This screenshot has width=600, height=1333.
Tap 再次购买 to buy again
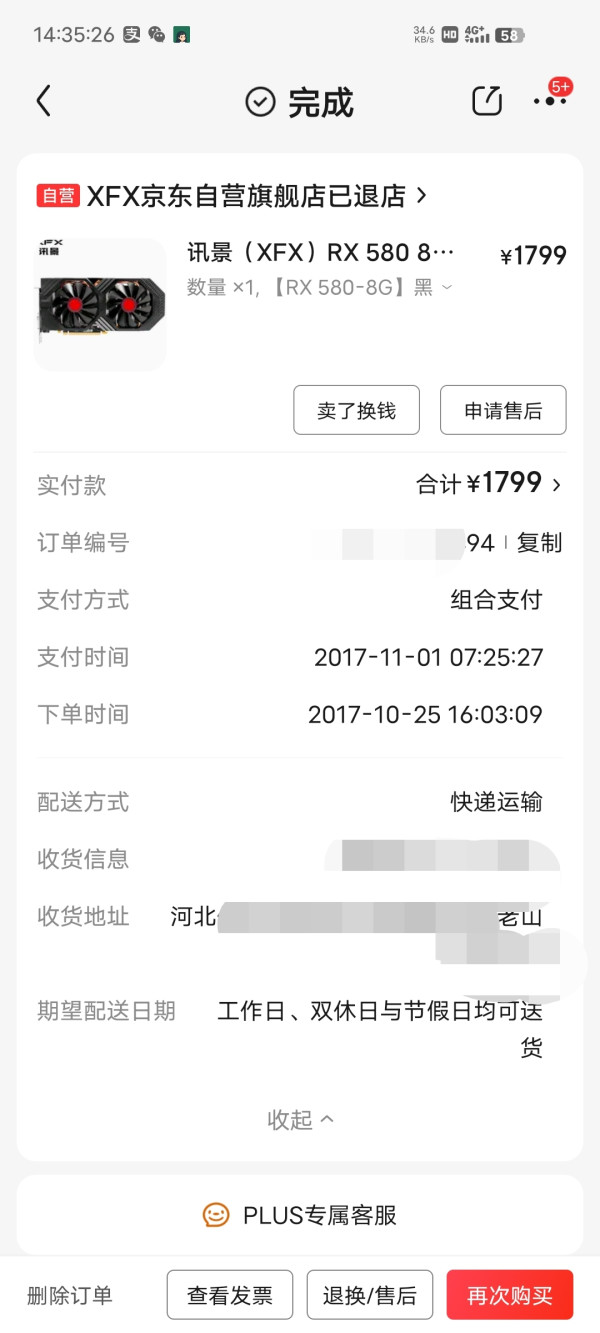510,1296
